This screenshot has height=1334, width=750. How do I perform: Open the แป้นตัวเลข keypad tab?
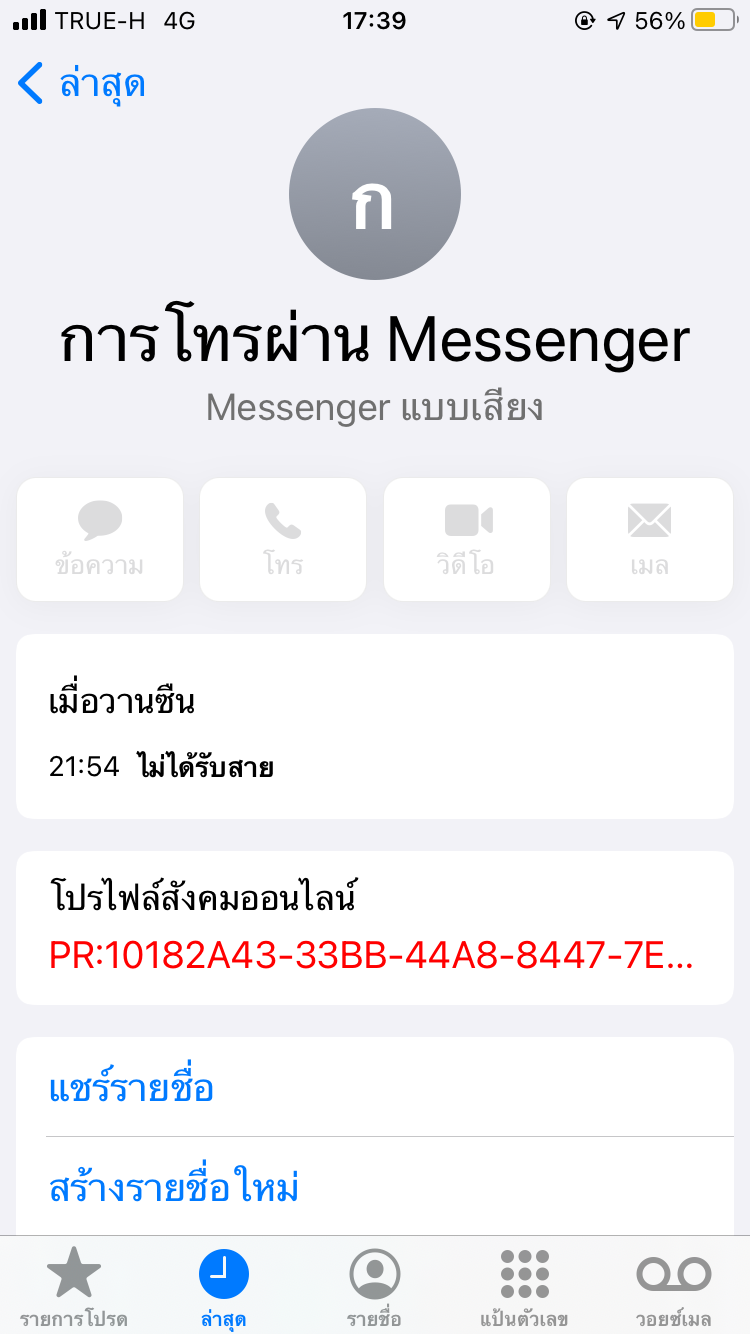point(524,1287)
